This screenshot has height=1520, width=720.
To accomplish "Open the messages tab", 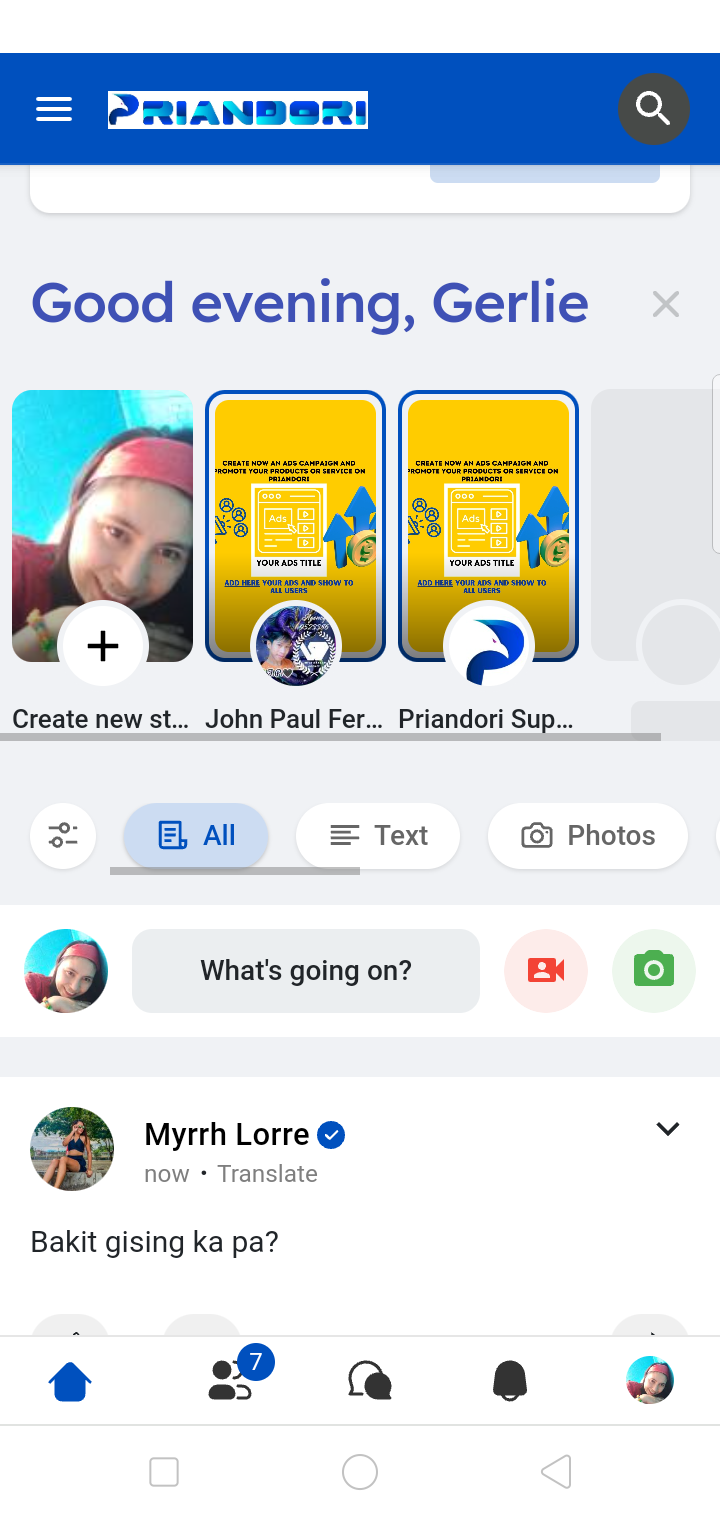I will tap(369, 1381).
